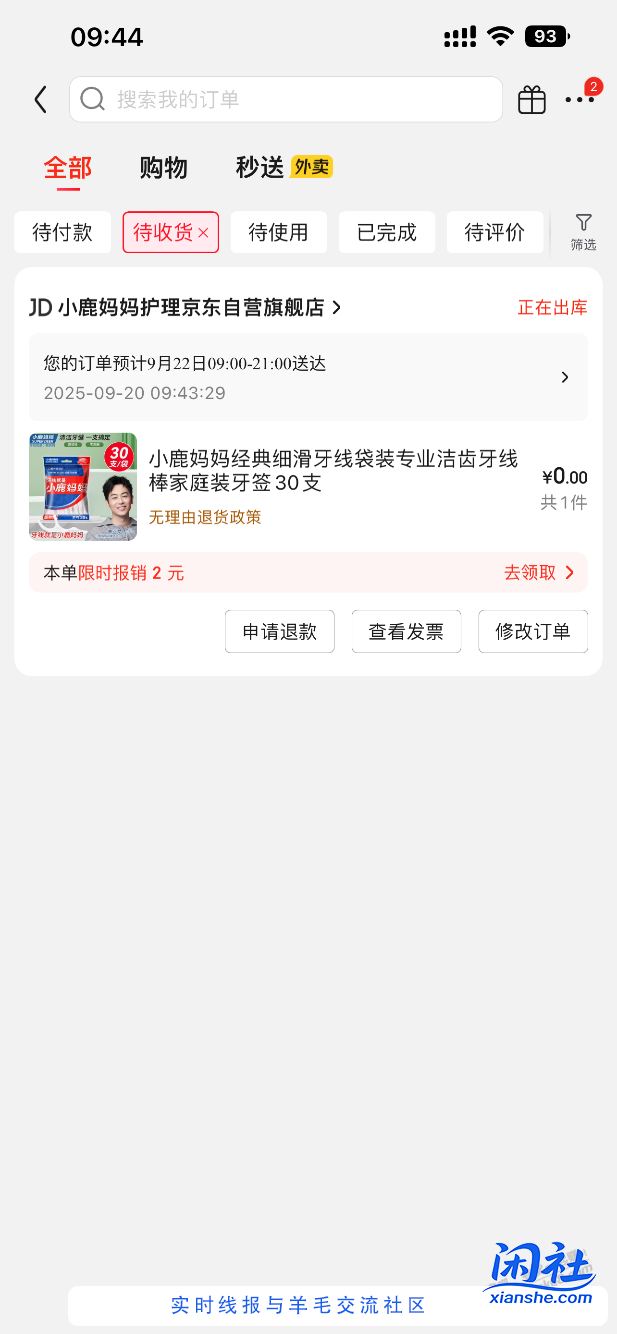617x1334 pixels.
Task: Tap the 搜索我的订单 search box
Action: [x=285, y=99]
